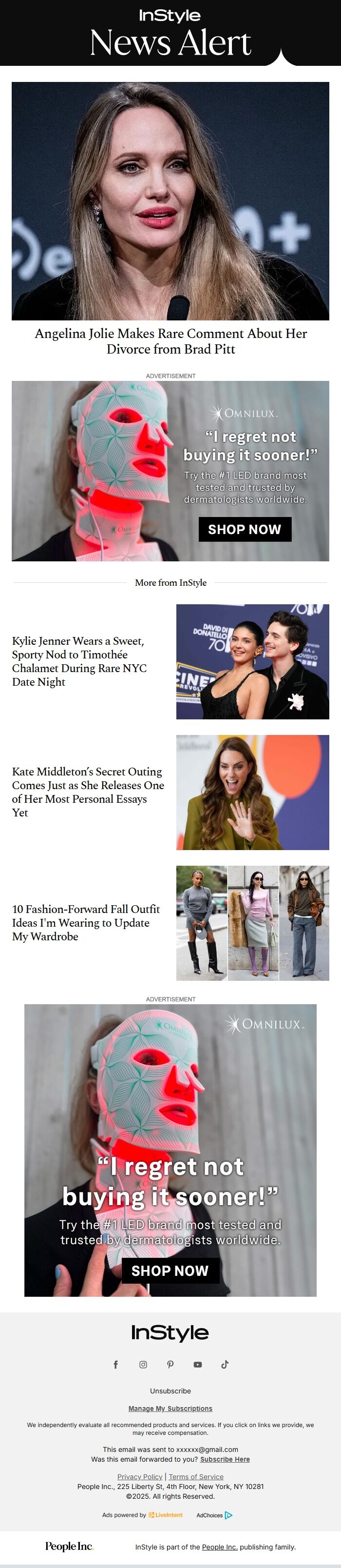Screen dimensions: 341x1568
Task: Tap Shop Now in the bottom Omnilux ad
Action: click(170, 1270)
